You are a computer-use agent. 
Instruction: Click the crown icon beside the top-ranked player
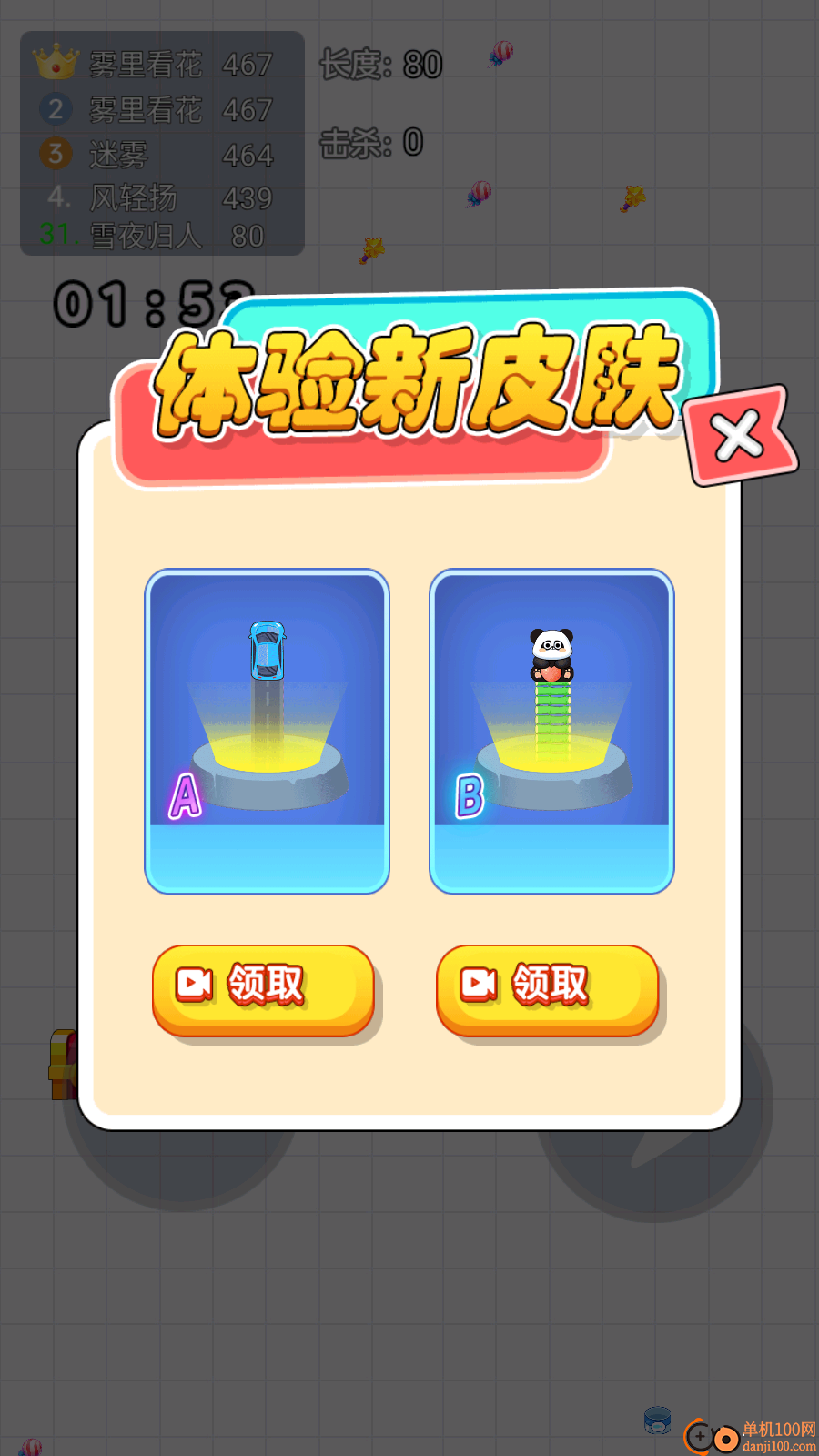[x=56, y=62]
